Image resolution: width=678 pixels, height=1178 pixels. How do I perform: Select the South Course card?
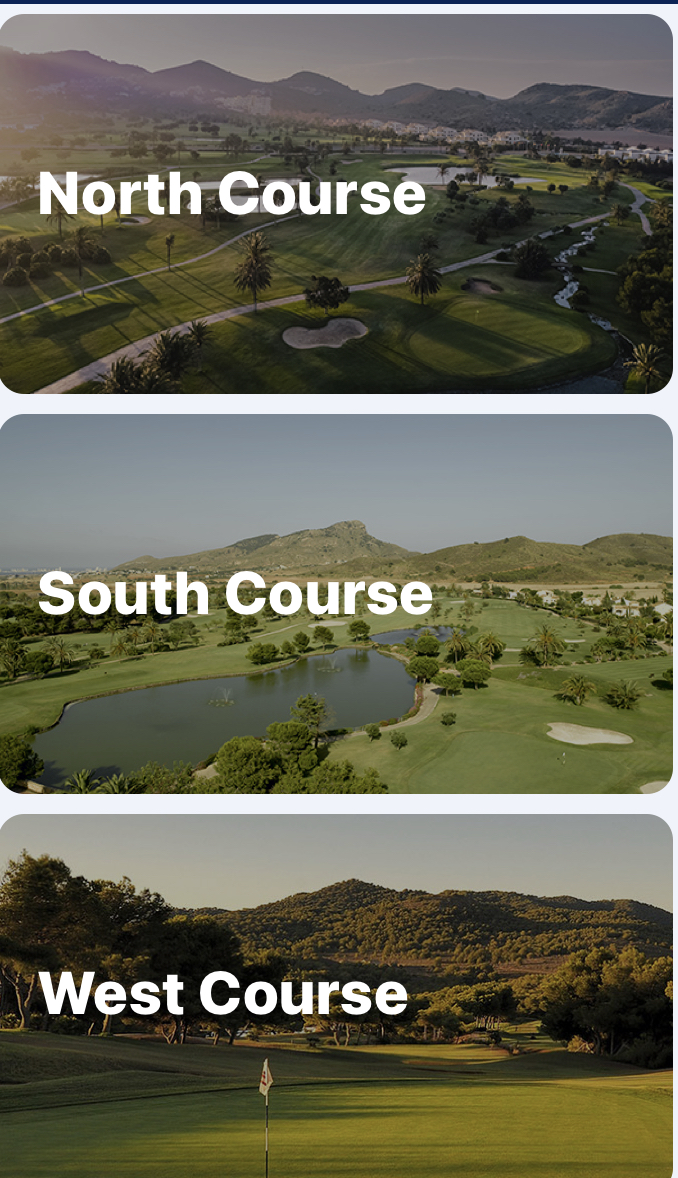pyautogui.click(x=336, y=604)
